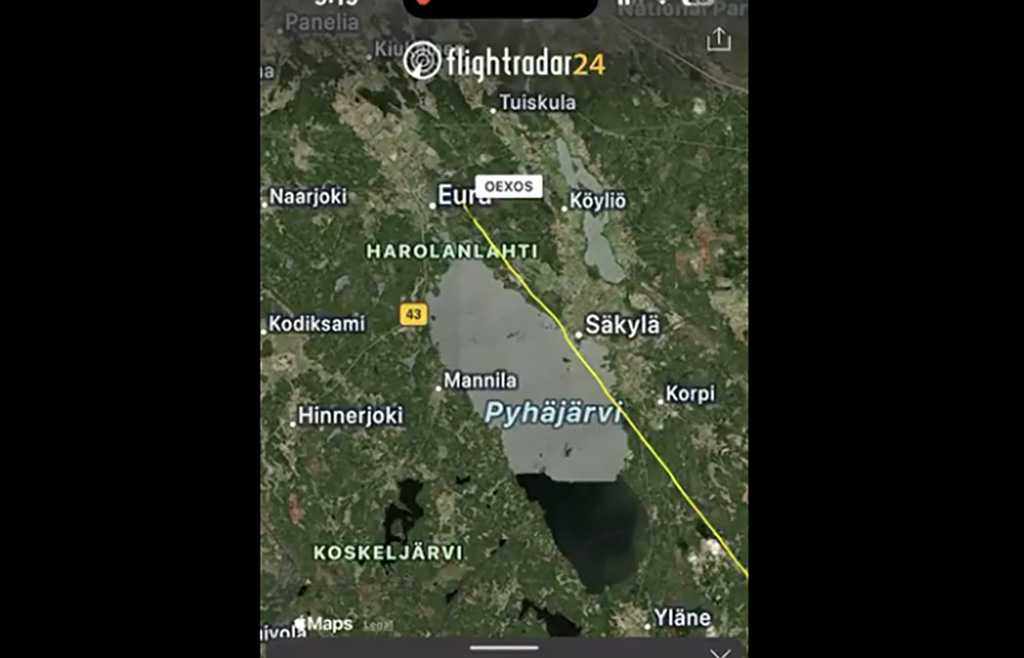Close the bottom flight panel
This screenshot has width=1024, height=658.
[720, 653]
